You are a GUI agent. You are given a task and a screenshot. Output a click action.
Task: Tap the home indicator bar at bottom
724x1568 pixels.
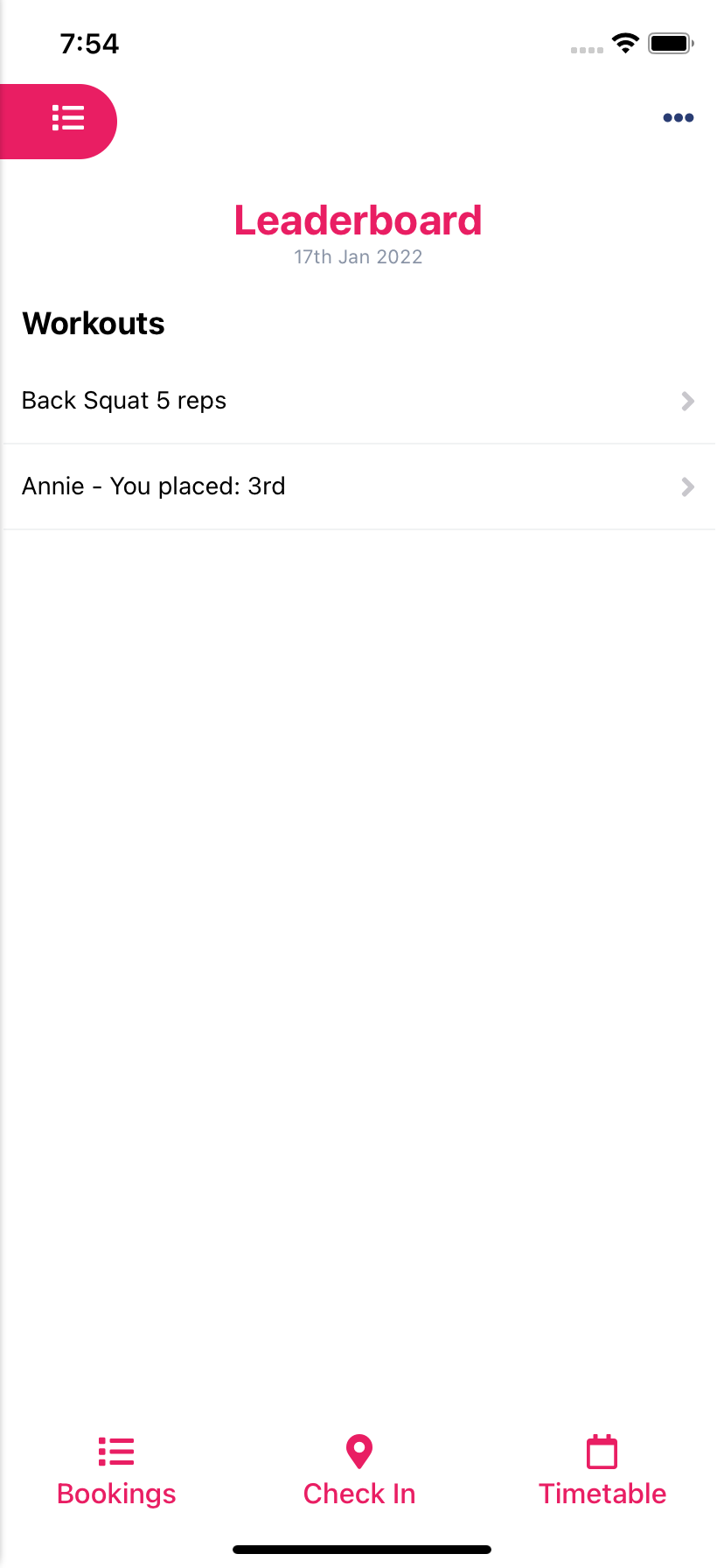(361, 1548)
